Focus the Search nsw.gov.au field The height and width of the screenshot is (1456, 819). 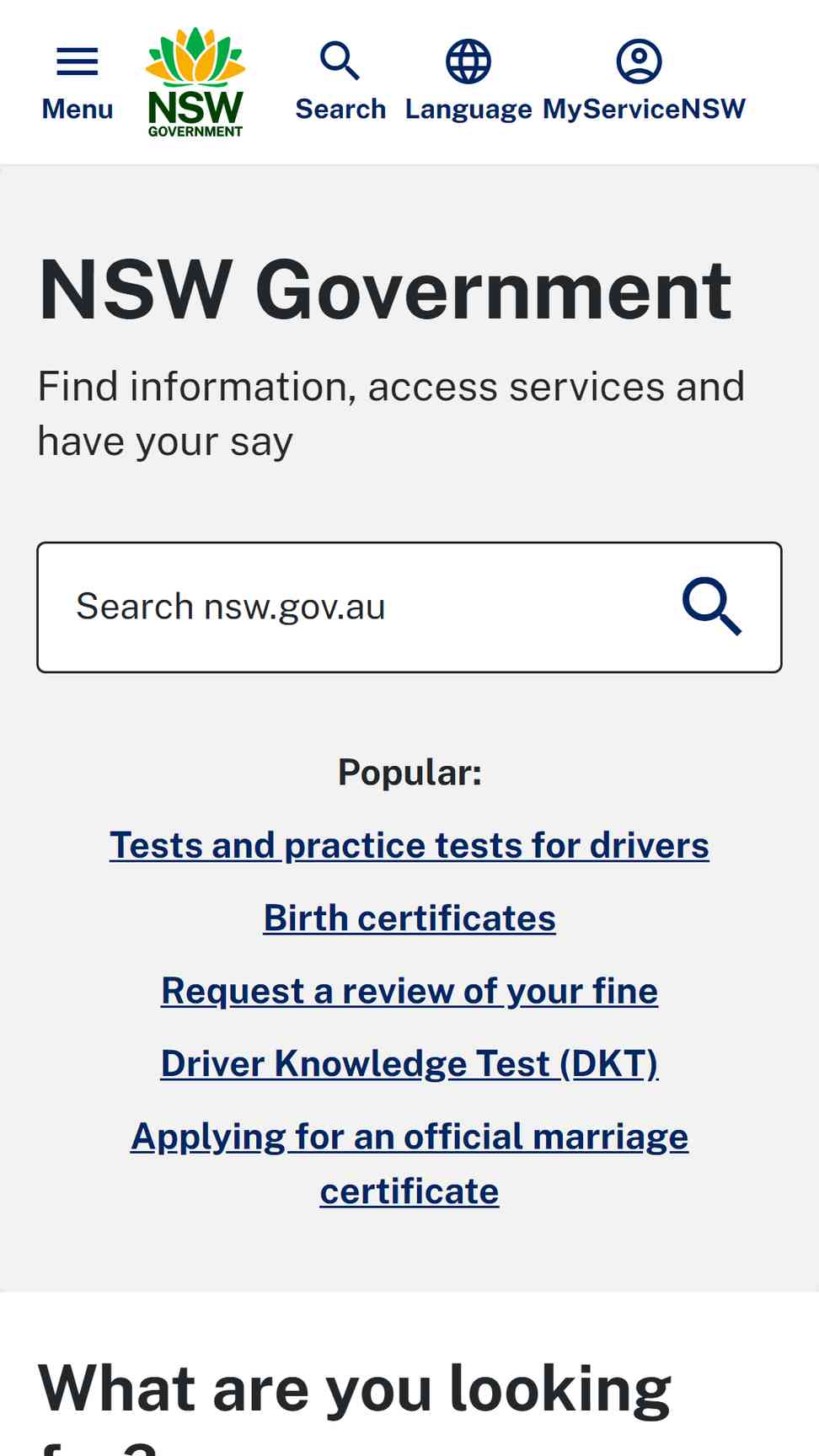tap(409, 608)
